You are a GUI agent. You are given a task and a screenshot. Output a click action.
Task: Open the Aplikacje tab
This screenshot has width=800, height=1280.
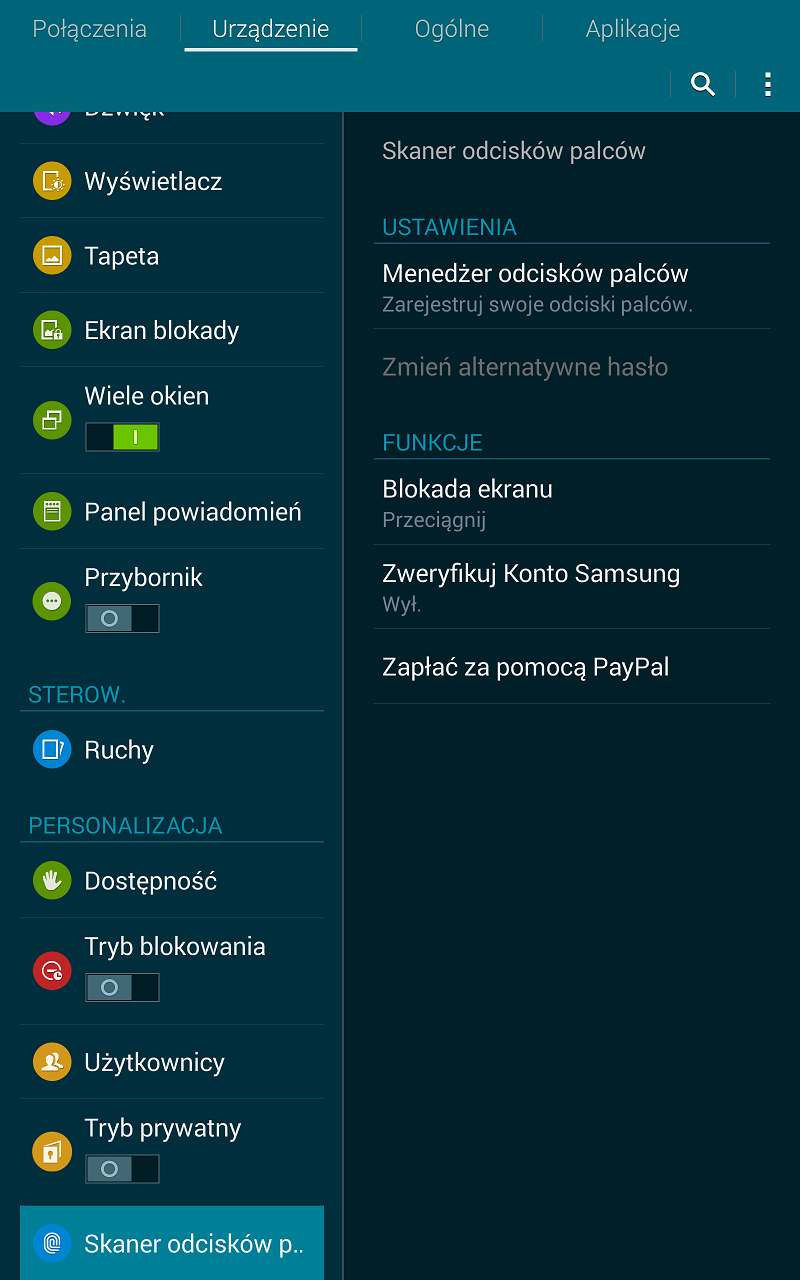632,29
